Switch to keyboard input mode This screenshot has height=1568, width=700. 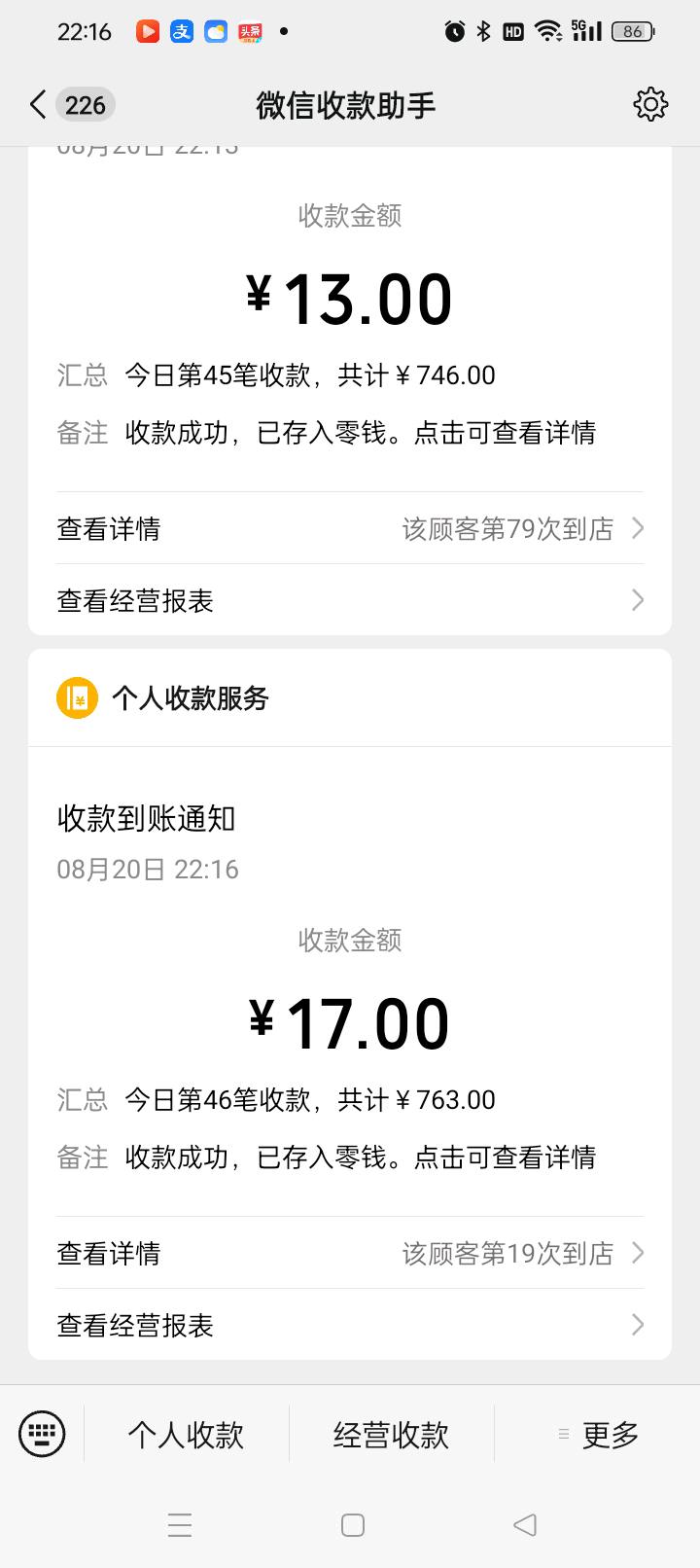[x=42, y=1434]
